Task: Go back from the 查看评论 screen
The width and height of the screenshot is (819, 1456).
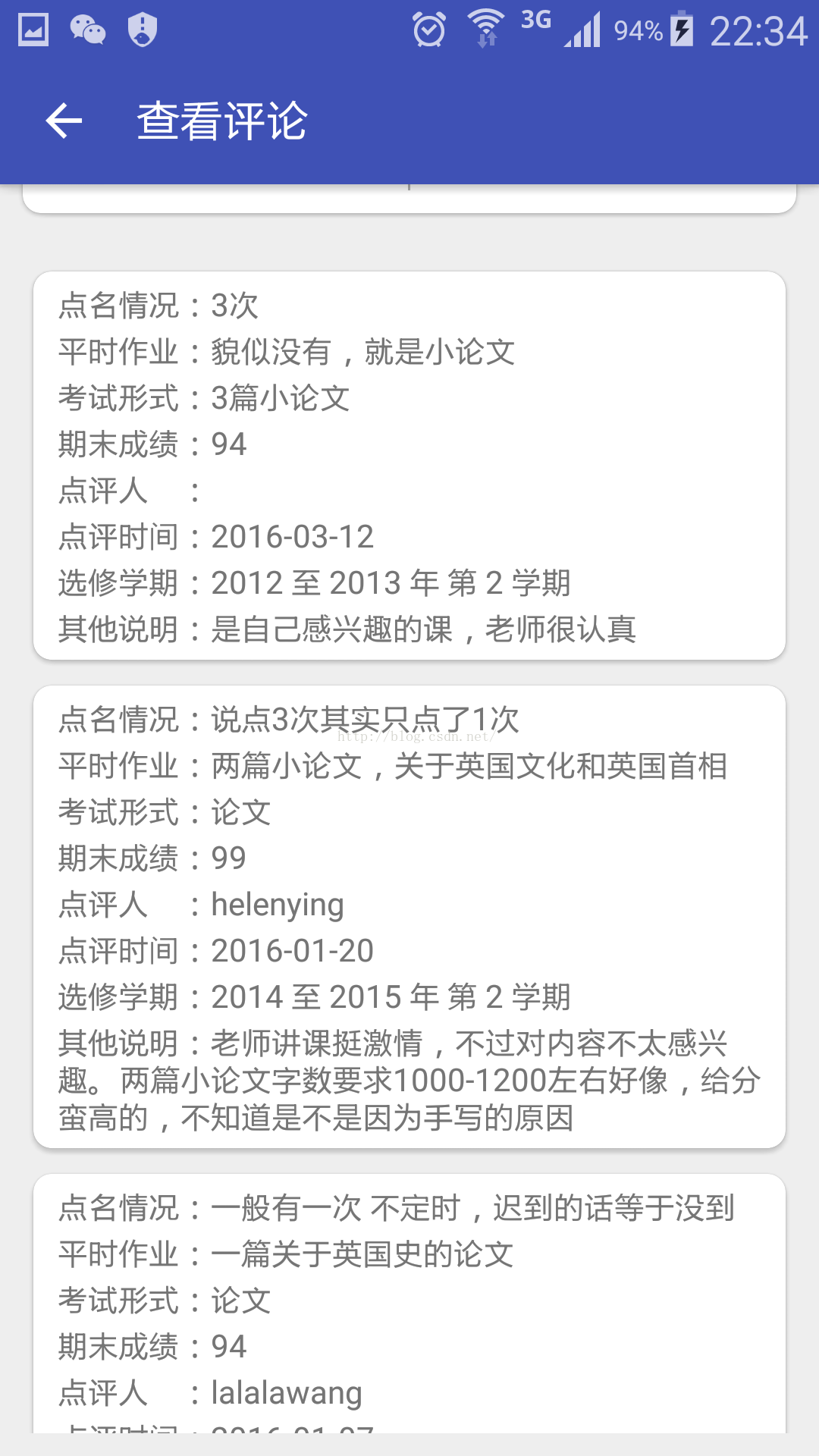Action: pyautogui.click(x=64, y=121)
